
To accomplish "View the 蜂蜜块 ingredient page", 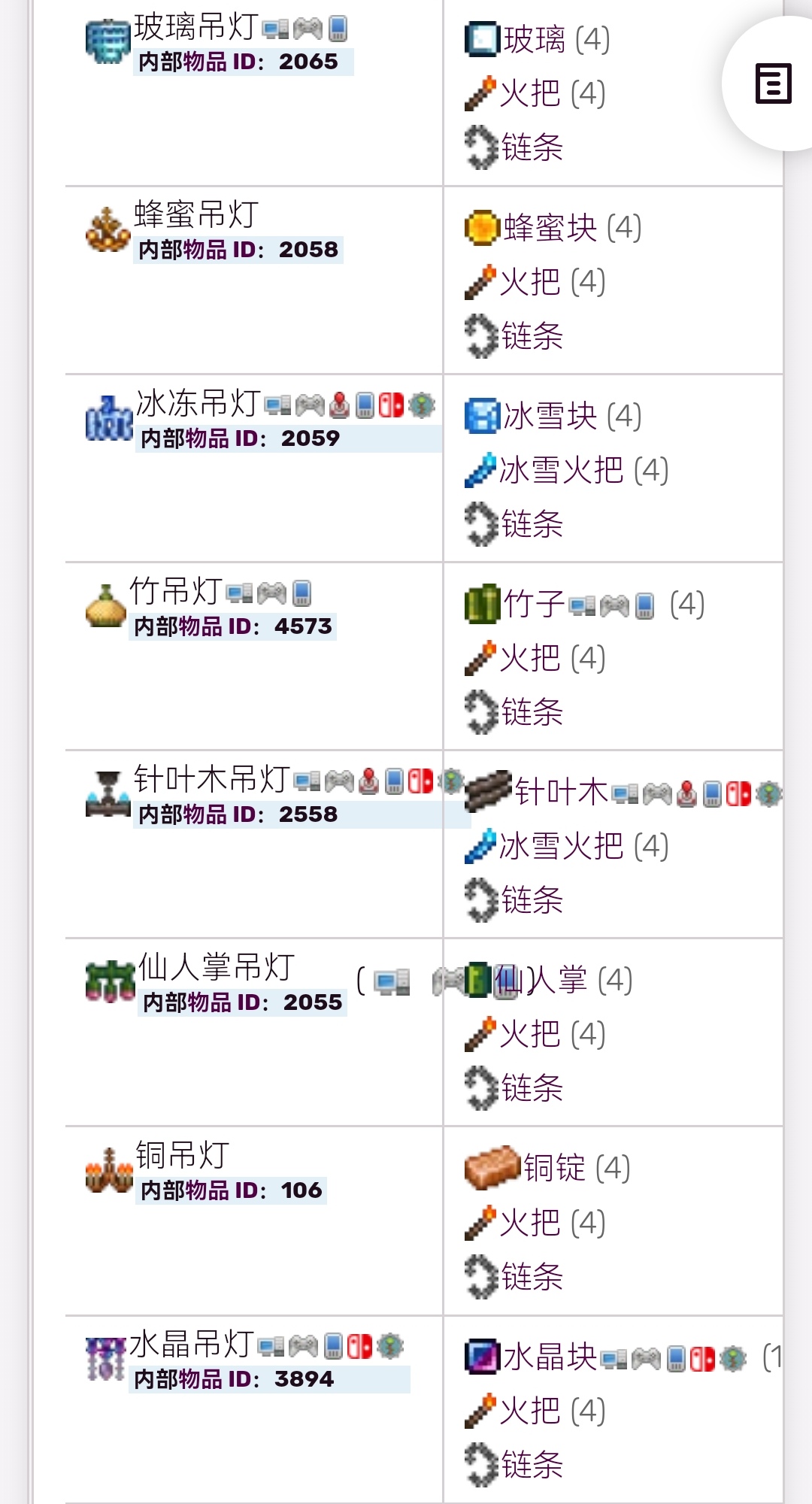I will tap(550, 228).
